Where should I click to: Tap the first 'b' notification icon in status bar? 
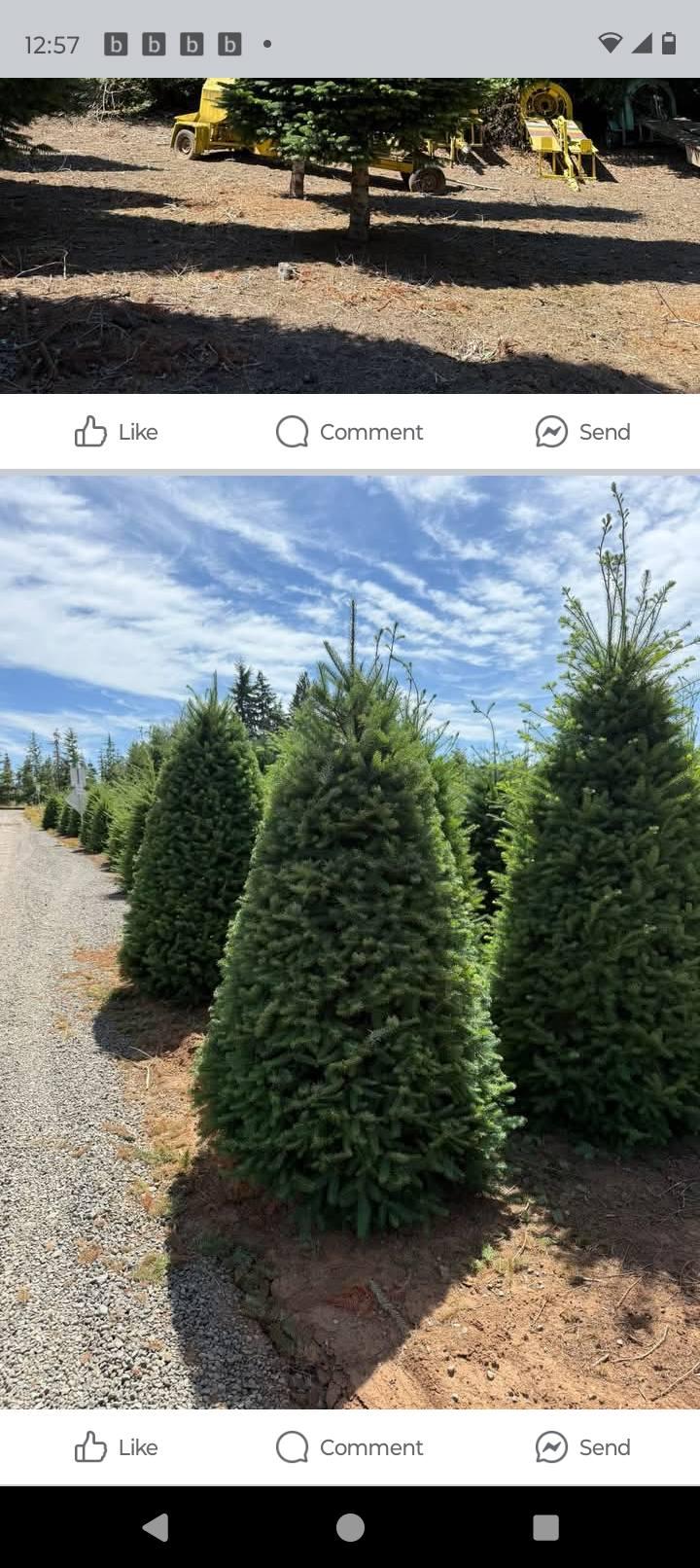(x=116, y=43)
